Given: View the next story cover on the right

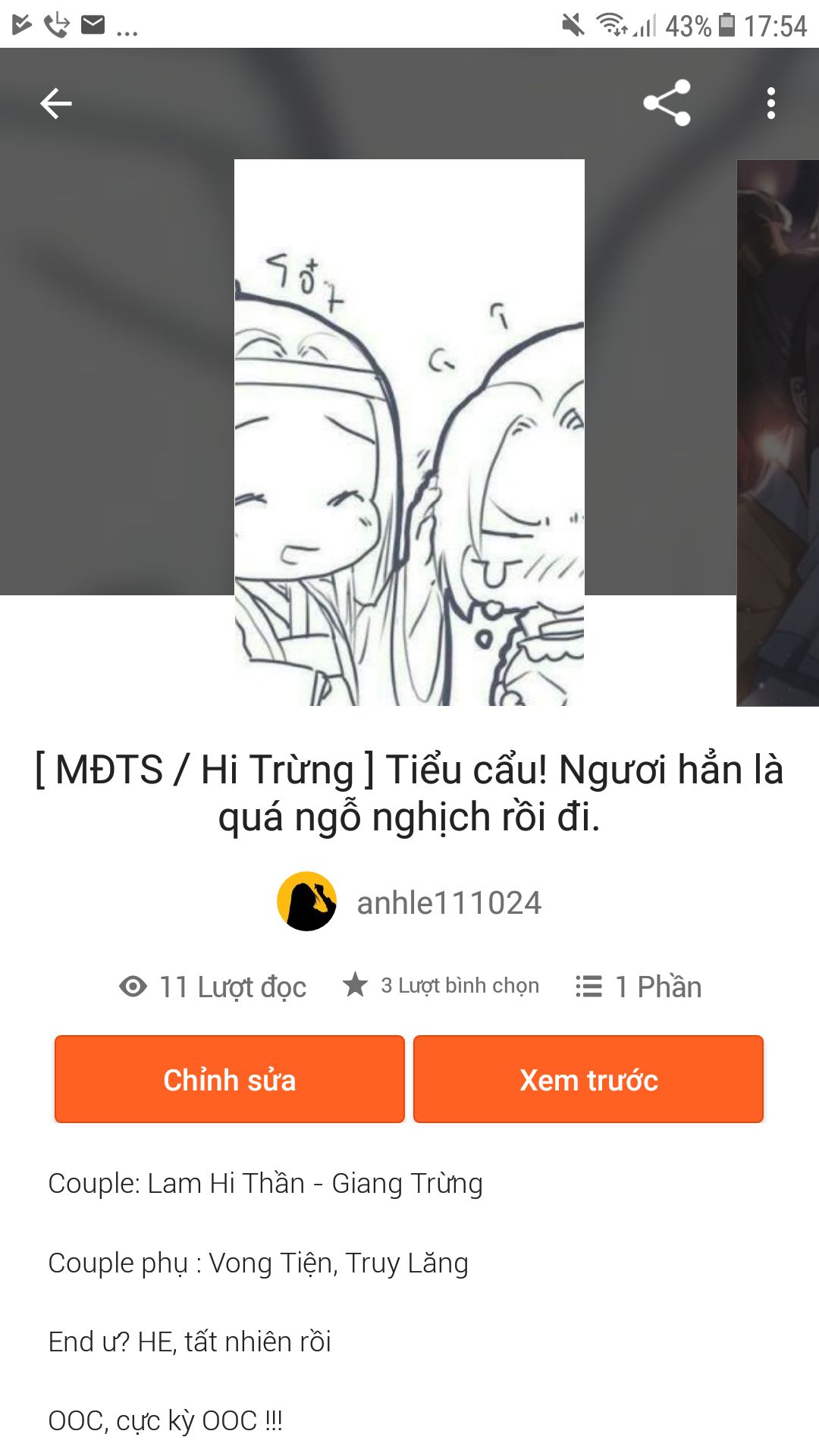Looking at the screenshot, I should [x=778, y=432].
